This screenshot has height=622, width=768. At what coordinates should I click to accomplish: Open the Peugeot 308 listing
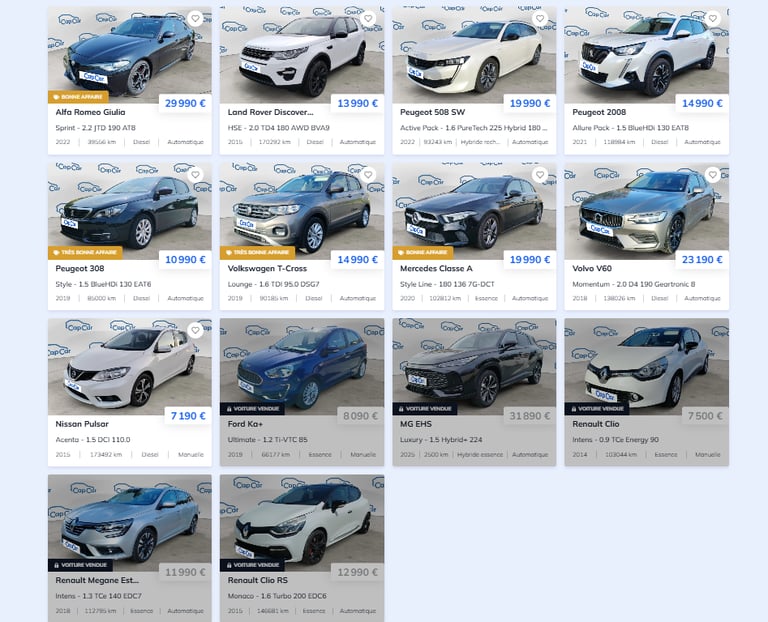pos(130,237)
